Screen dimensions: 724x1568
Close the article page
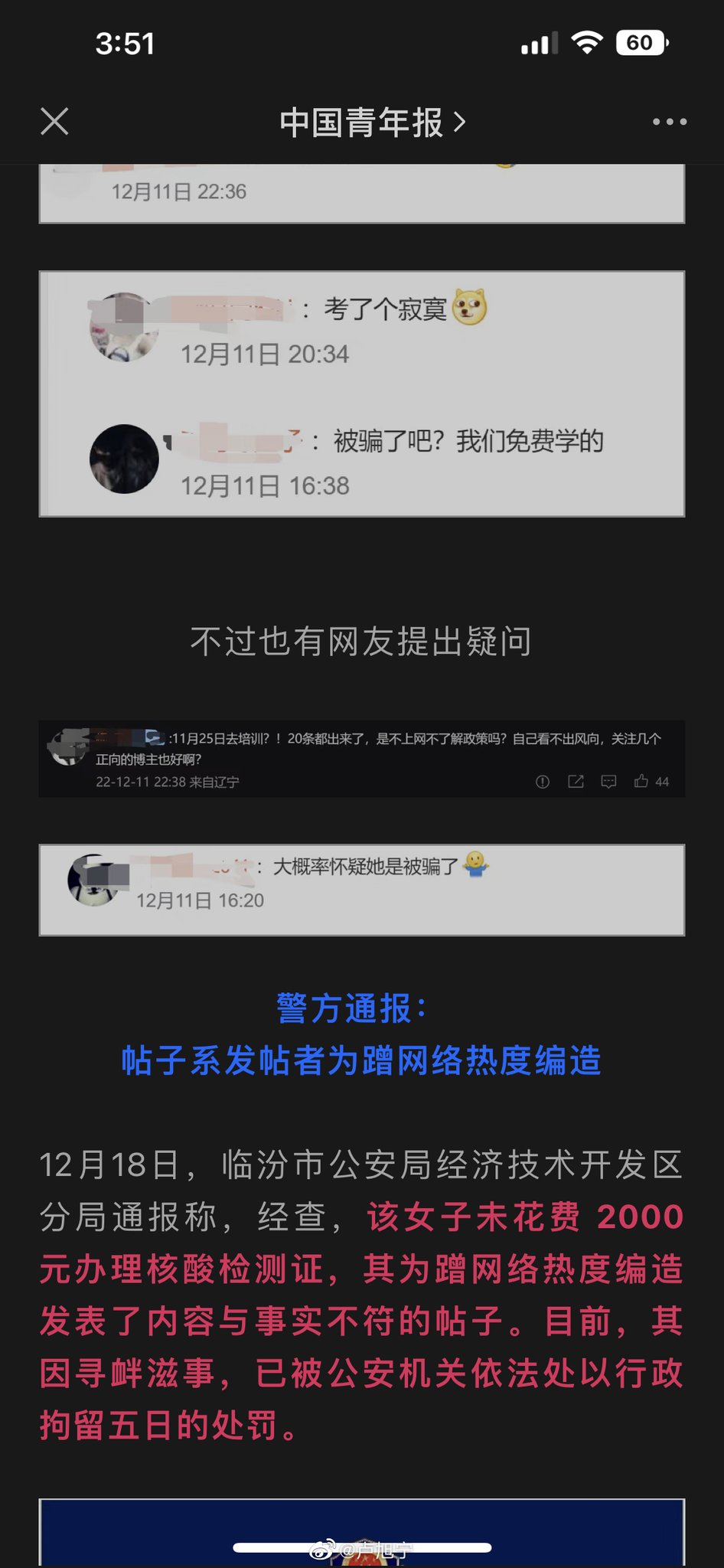coord(54,122)
